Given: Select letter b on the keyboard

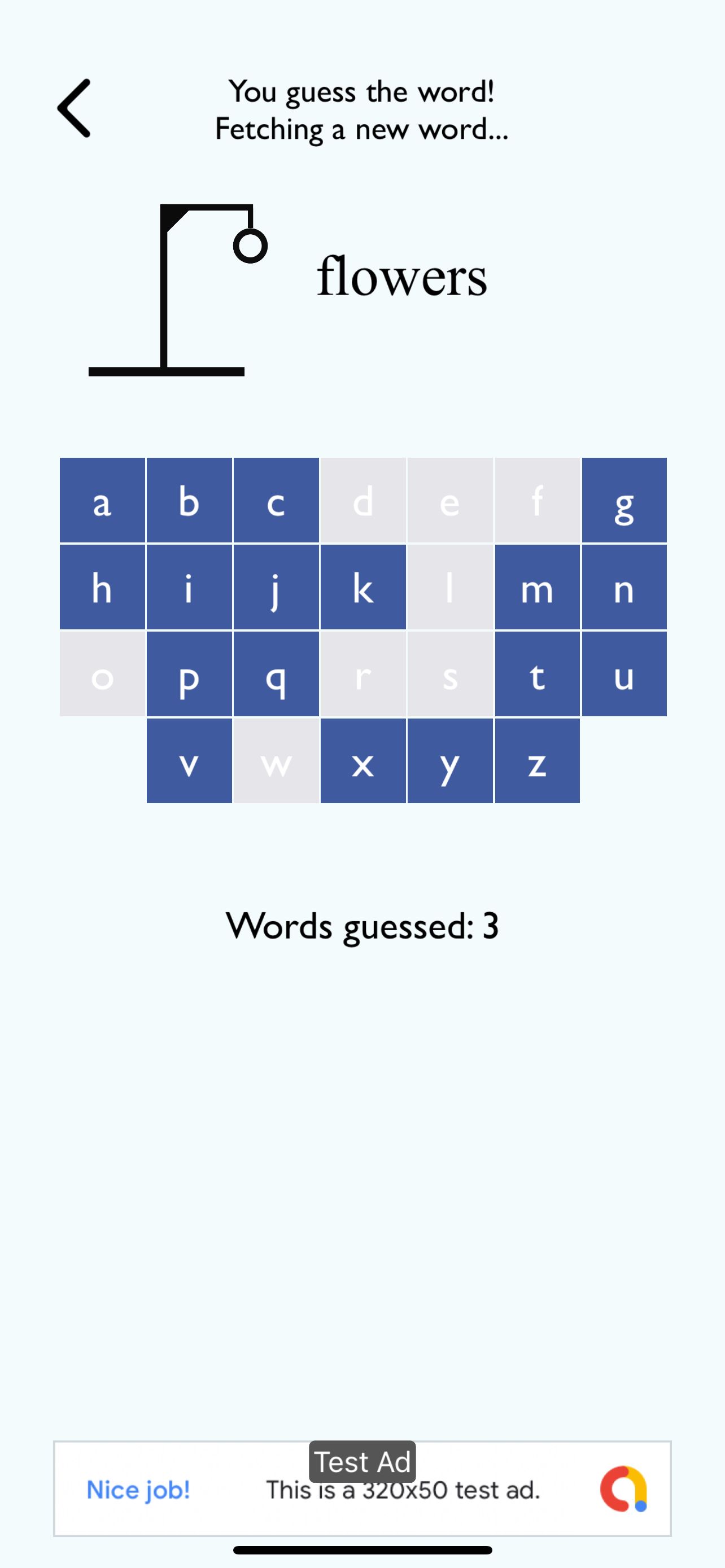Looking at the screenshot, I should coord(189,500).
